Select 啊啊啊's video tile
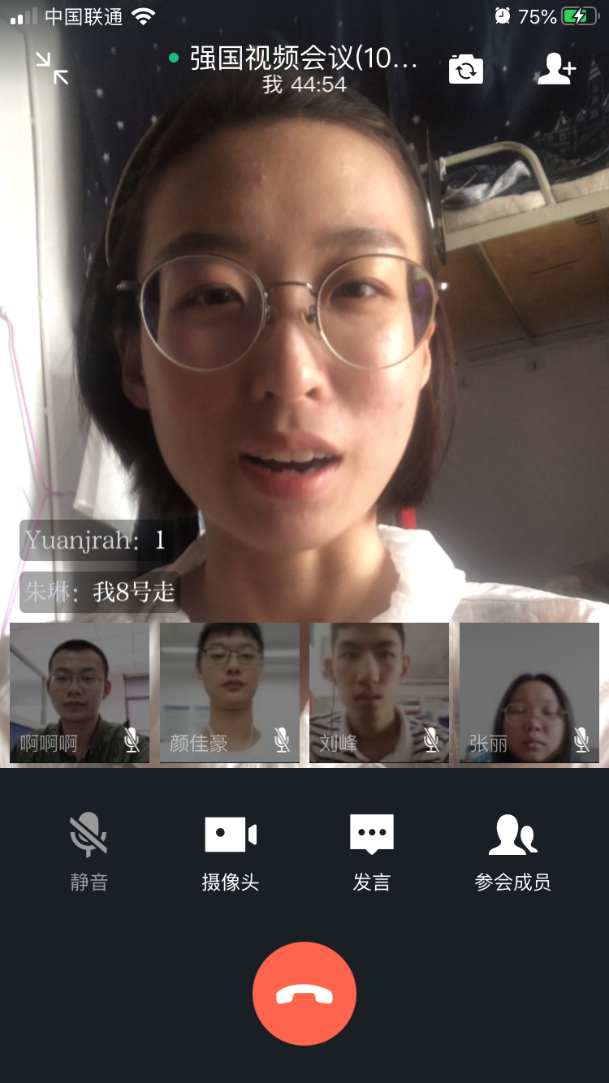609x1083 pixels. tap(80, 693)
